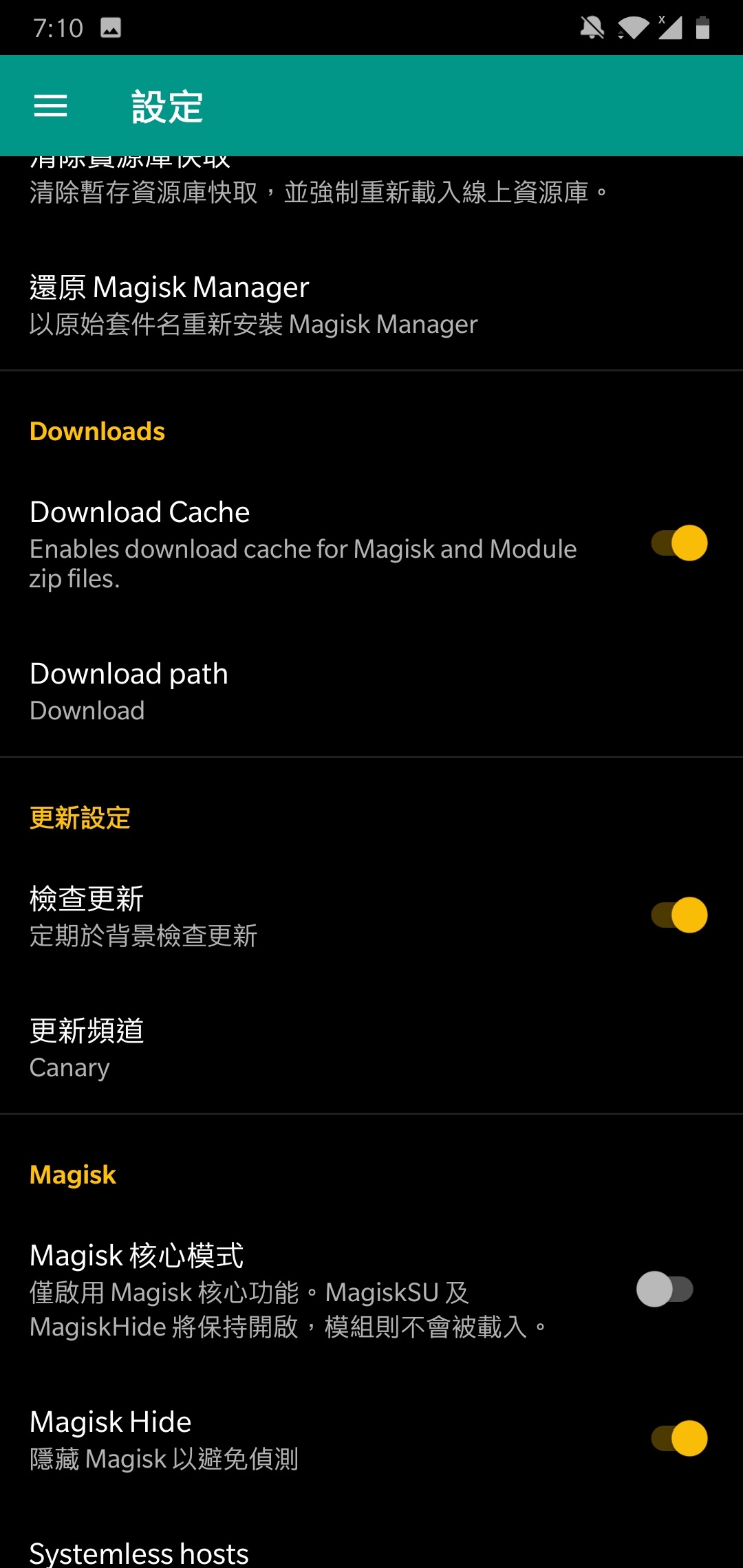Tap the muted notifications bell icon
This screenshot has width=743, height=1568.
point(590,28)
